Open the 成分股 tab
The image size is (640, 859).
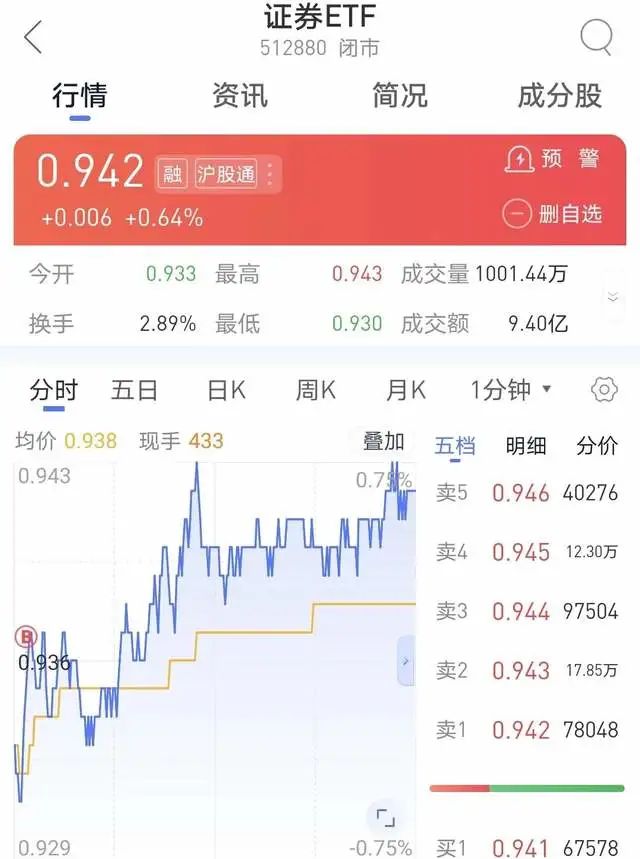point(560,96)
